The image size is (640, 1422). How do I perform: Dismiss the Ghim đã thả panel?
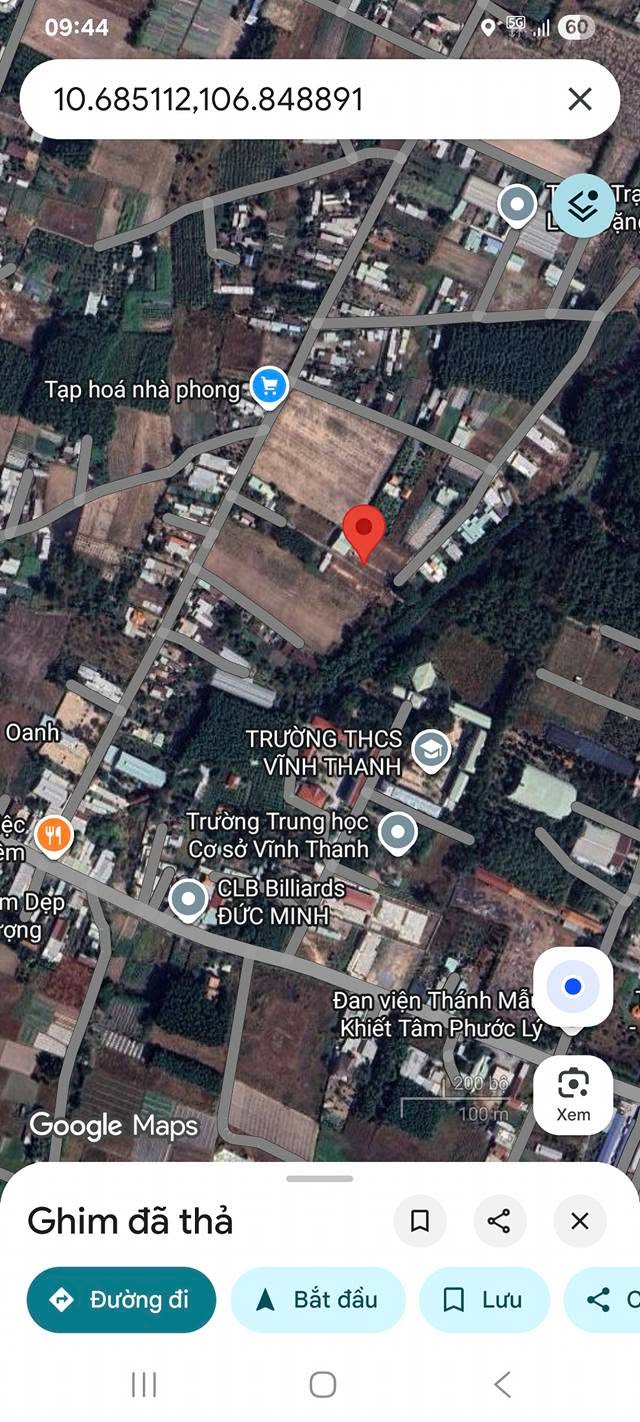(x=579, y=1220)
